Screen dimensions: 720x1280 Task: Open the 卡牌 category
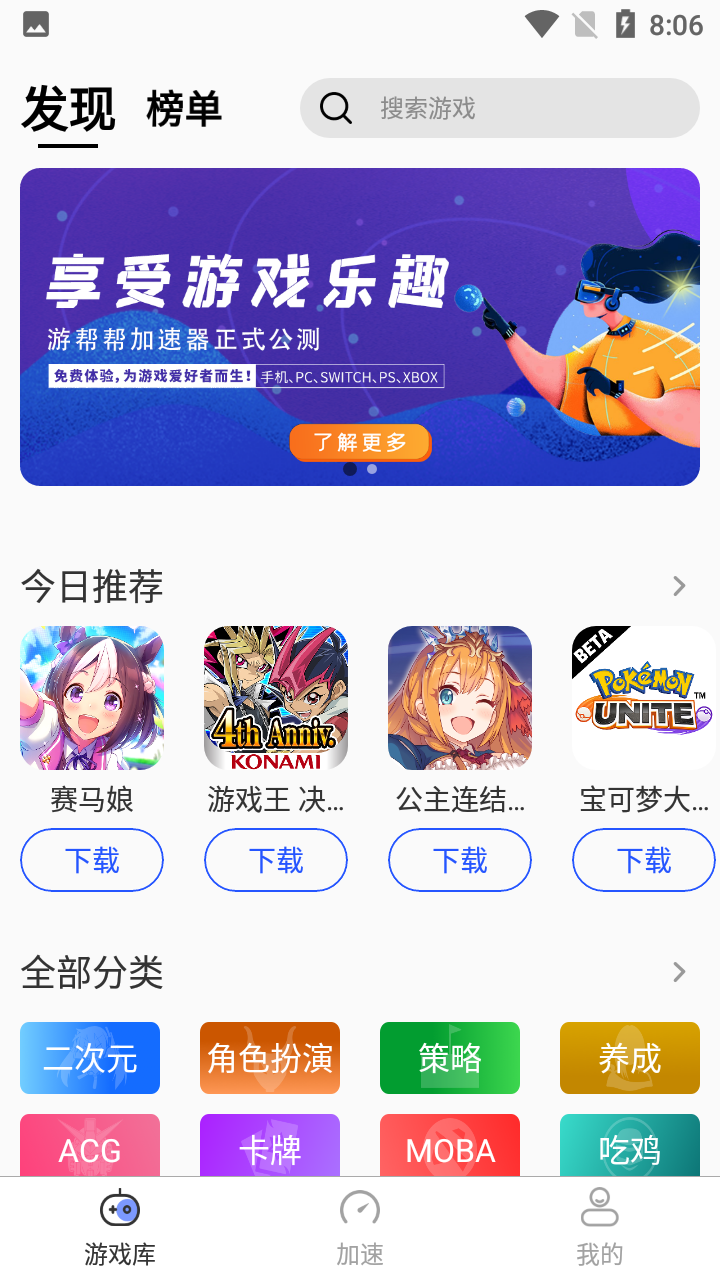[270, 1146]
